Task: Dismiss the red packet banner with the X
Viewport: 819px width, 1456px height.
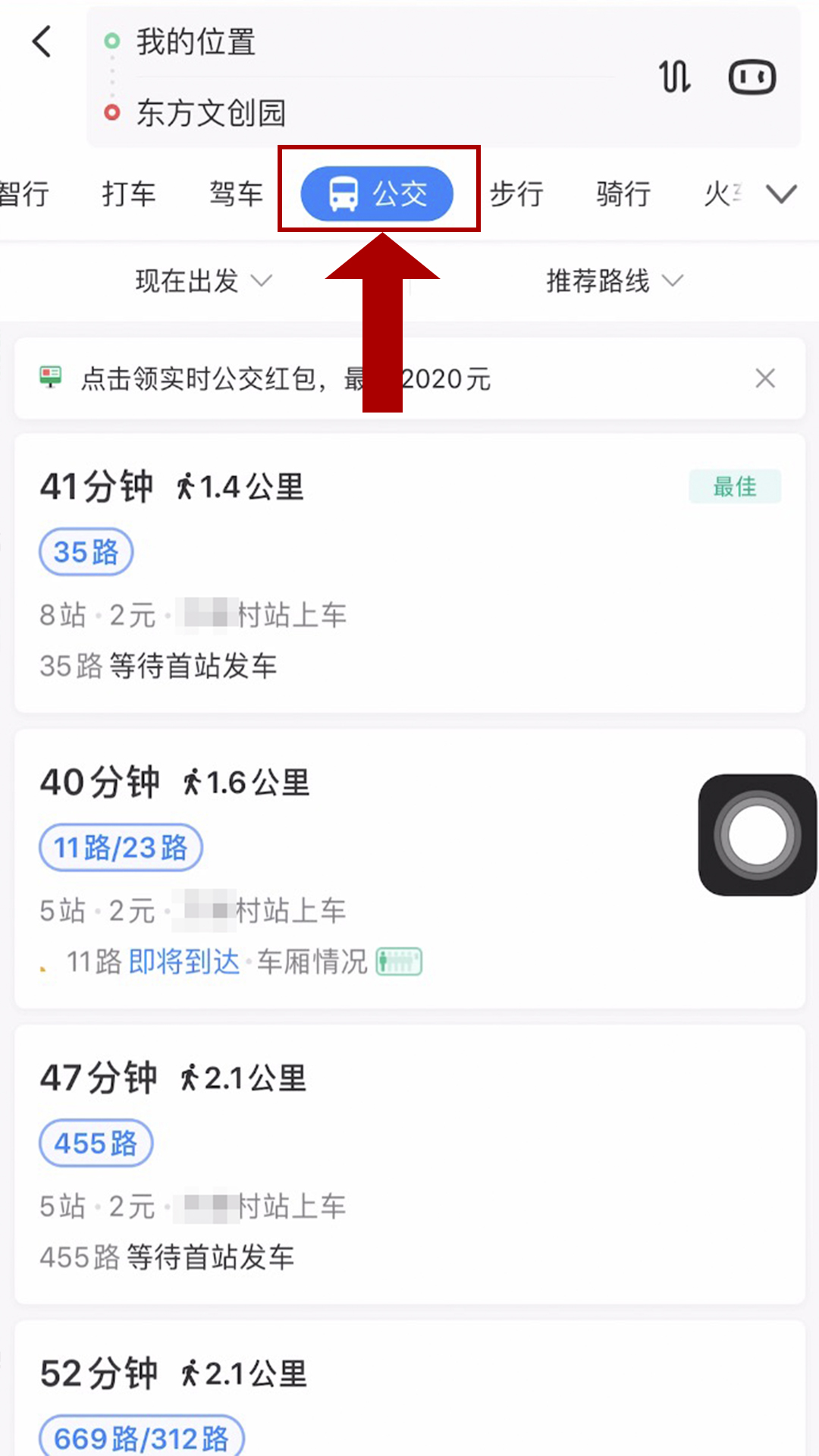Action: [x=765, y=378]
